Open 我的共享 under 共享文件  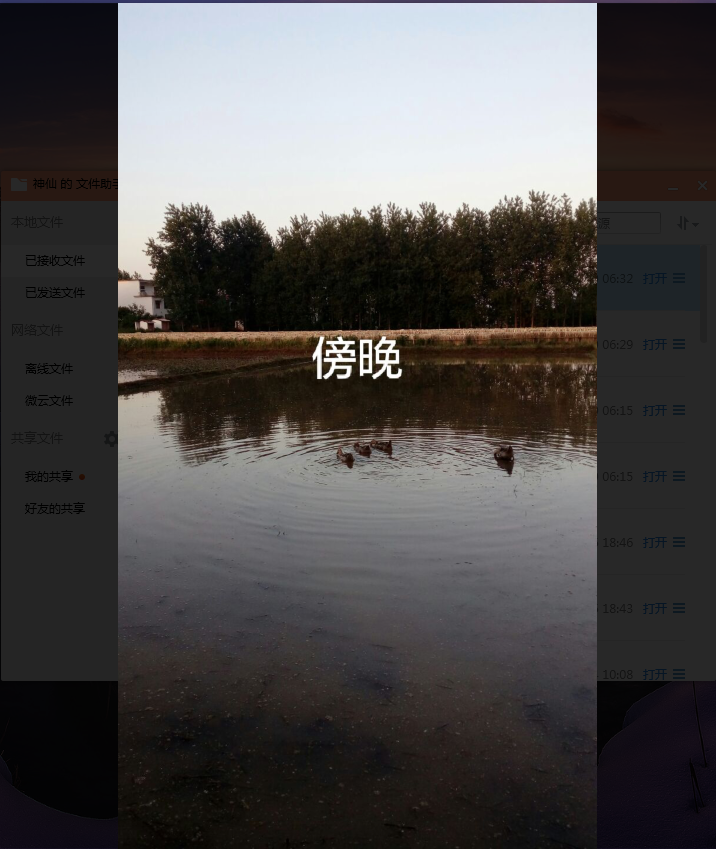49,476
